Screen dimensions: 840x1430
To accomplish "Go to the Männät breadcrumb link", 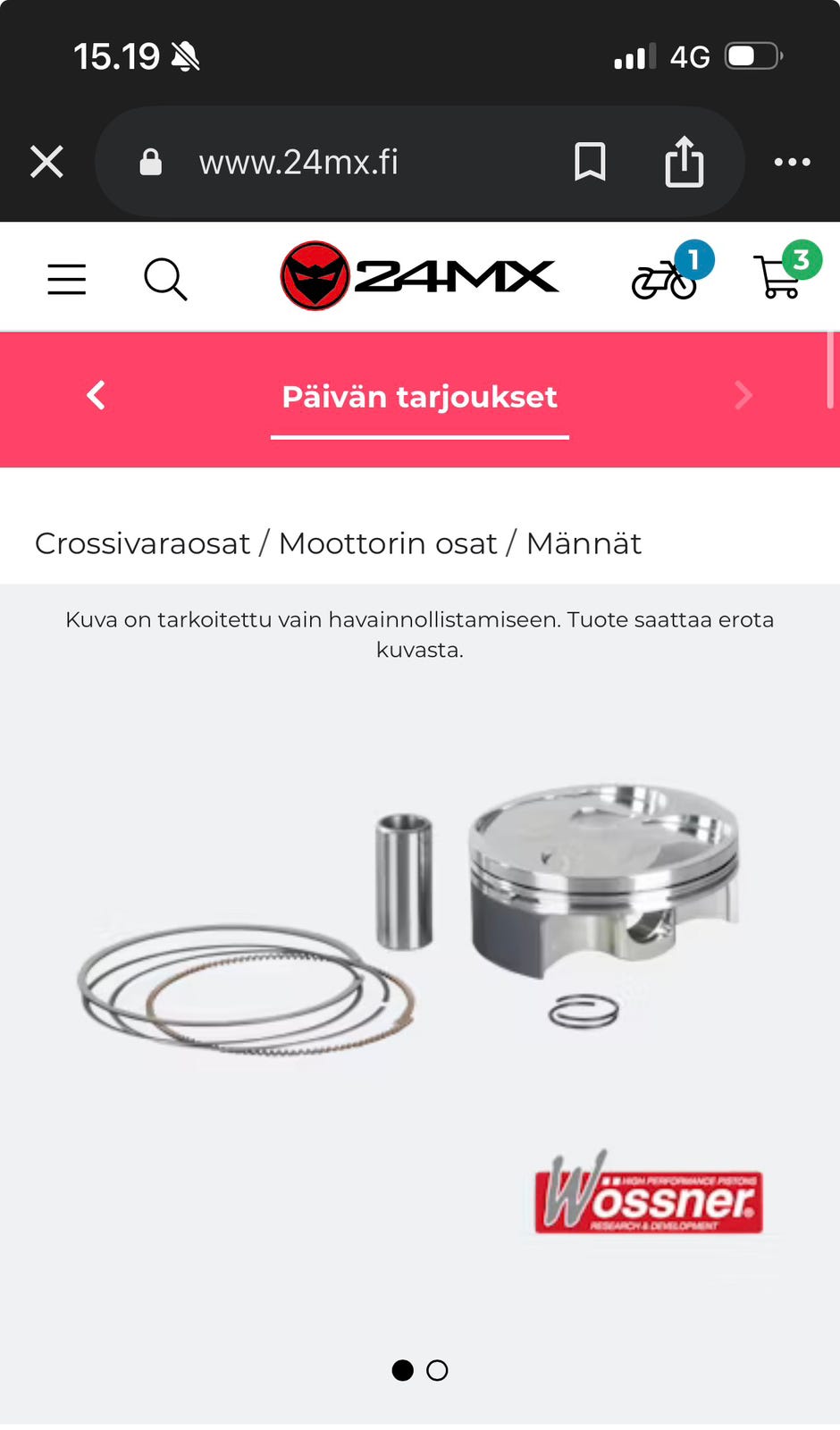I will coord(585,543).
